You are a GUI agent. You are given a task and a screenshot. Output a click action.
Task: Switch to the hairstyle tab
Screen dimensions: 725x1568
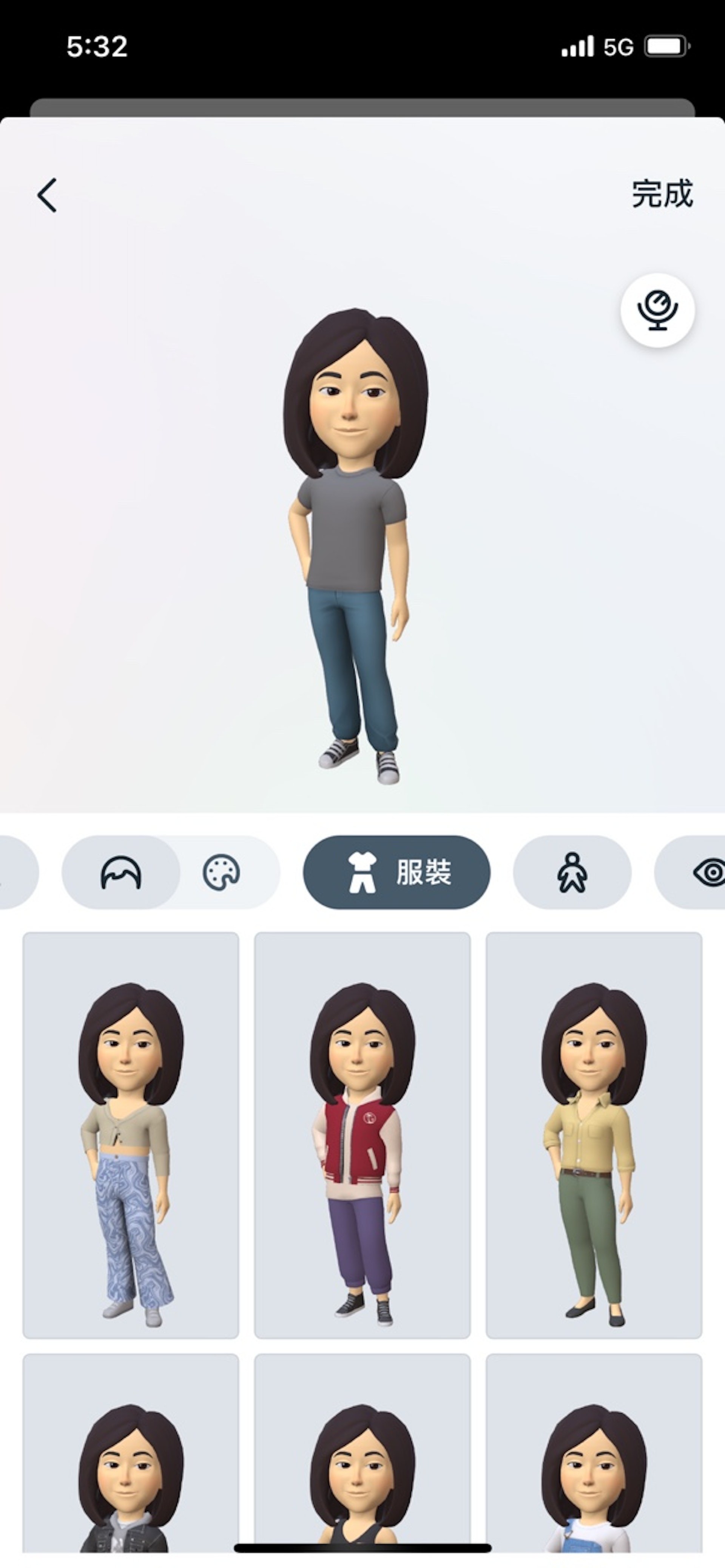tap(120, 872)
